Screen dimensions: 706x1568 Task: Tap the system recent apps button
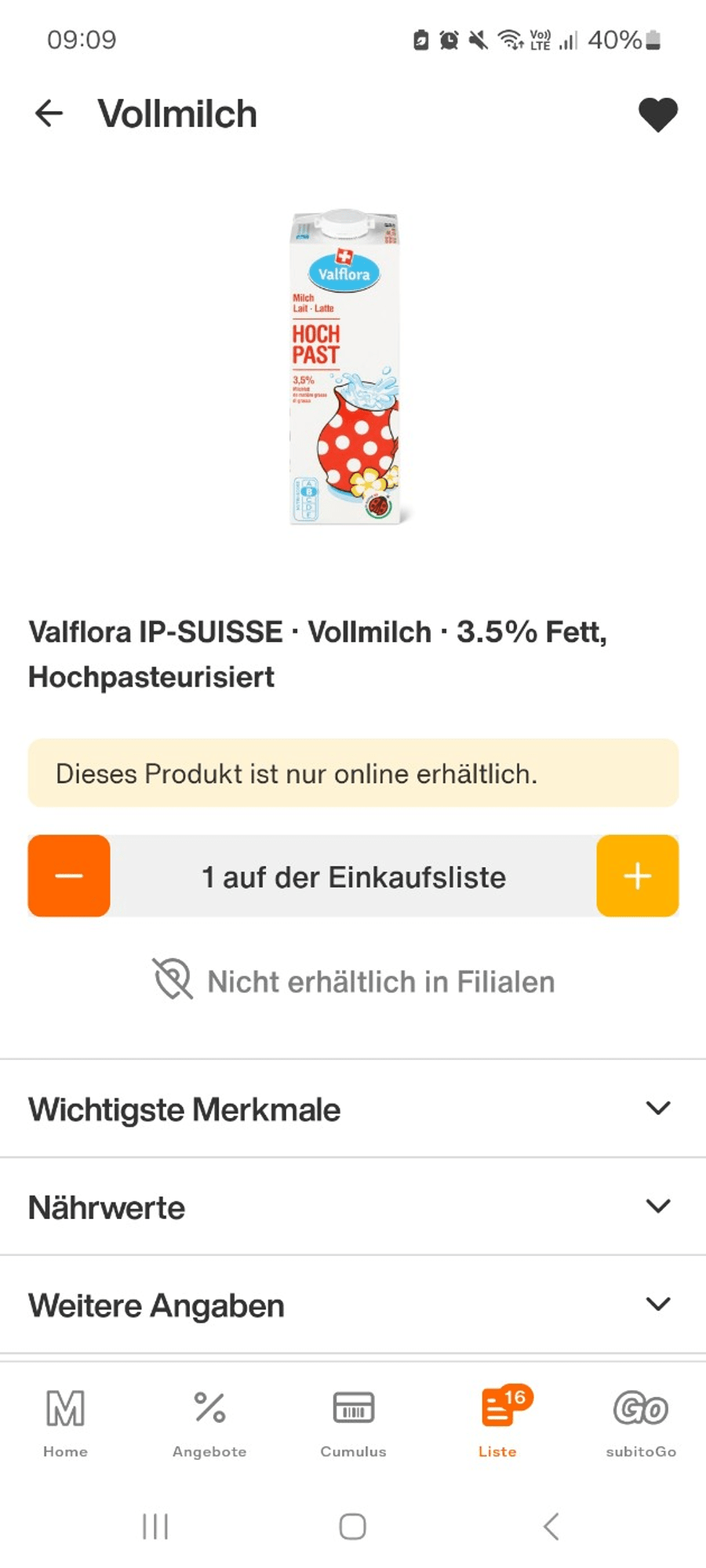155,1526
